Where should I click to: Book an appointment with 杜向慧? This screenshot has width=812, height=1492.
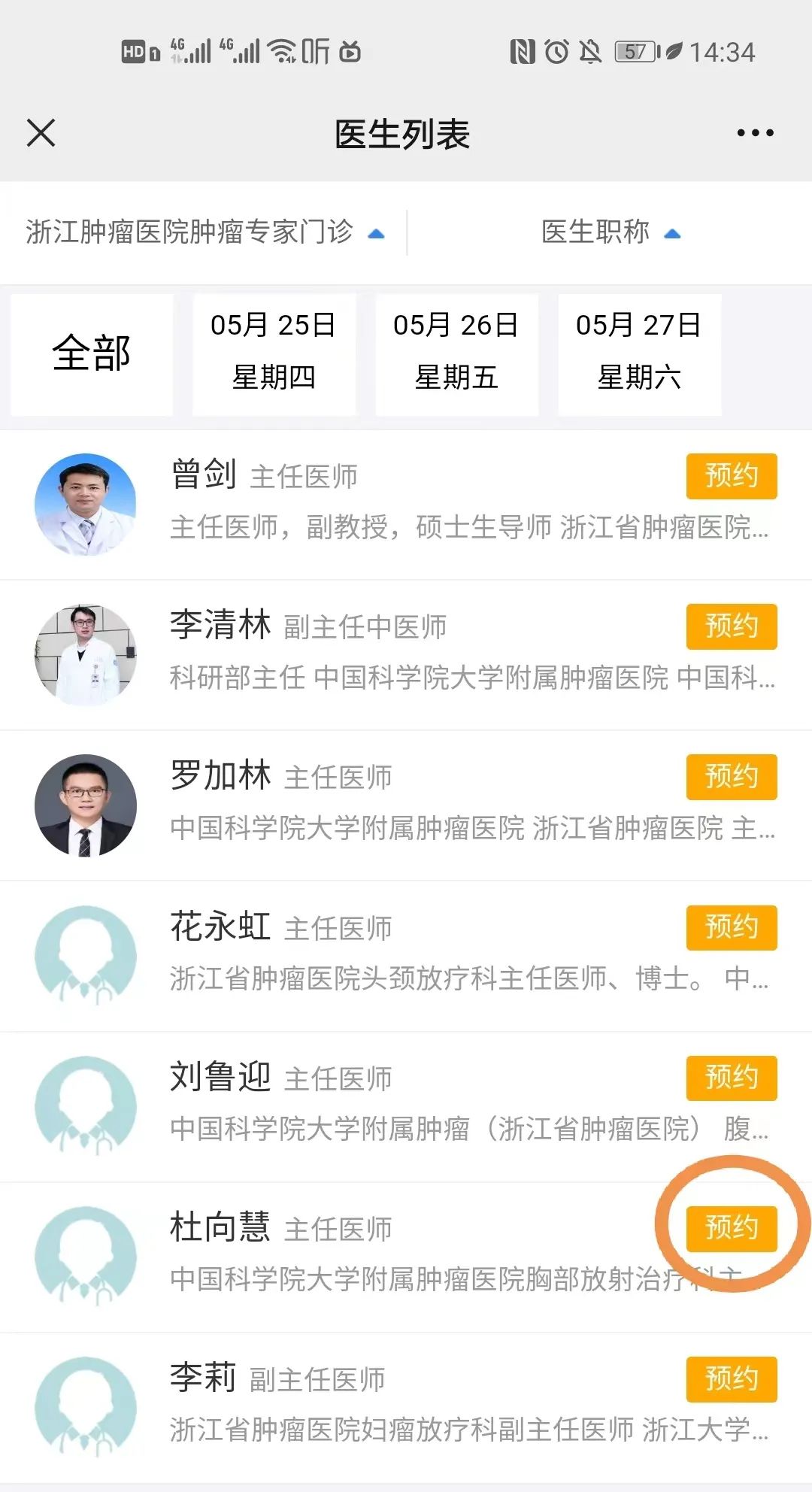pos(731,1228)
